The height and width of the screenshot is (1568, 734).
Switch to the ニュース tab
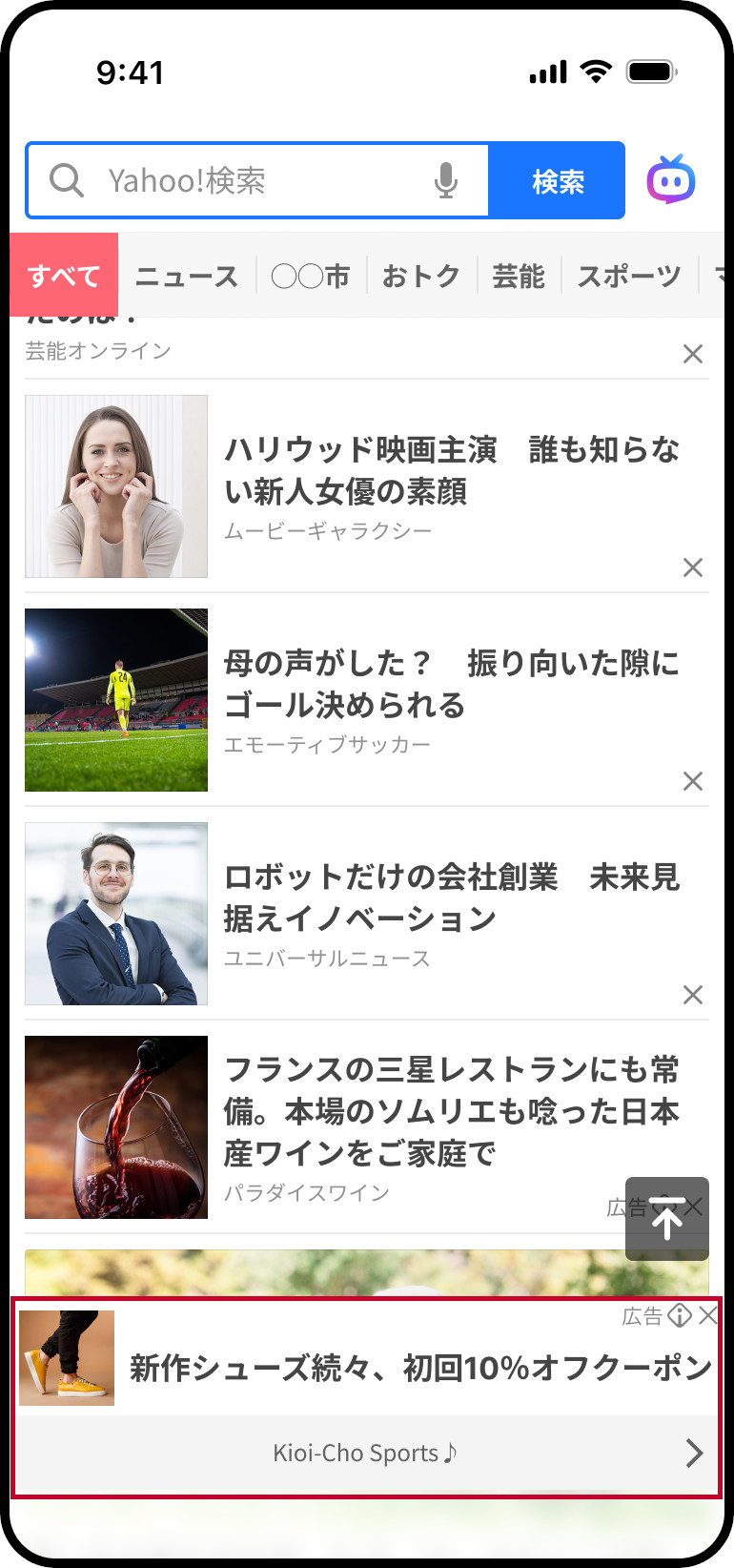point(187,276)
